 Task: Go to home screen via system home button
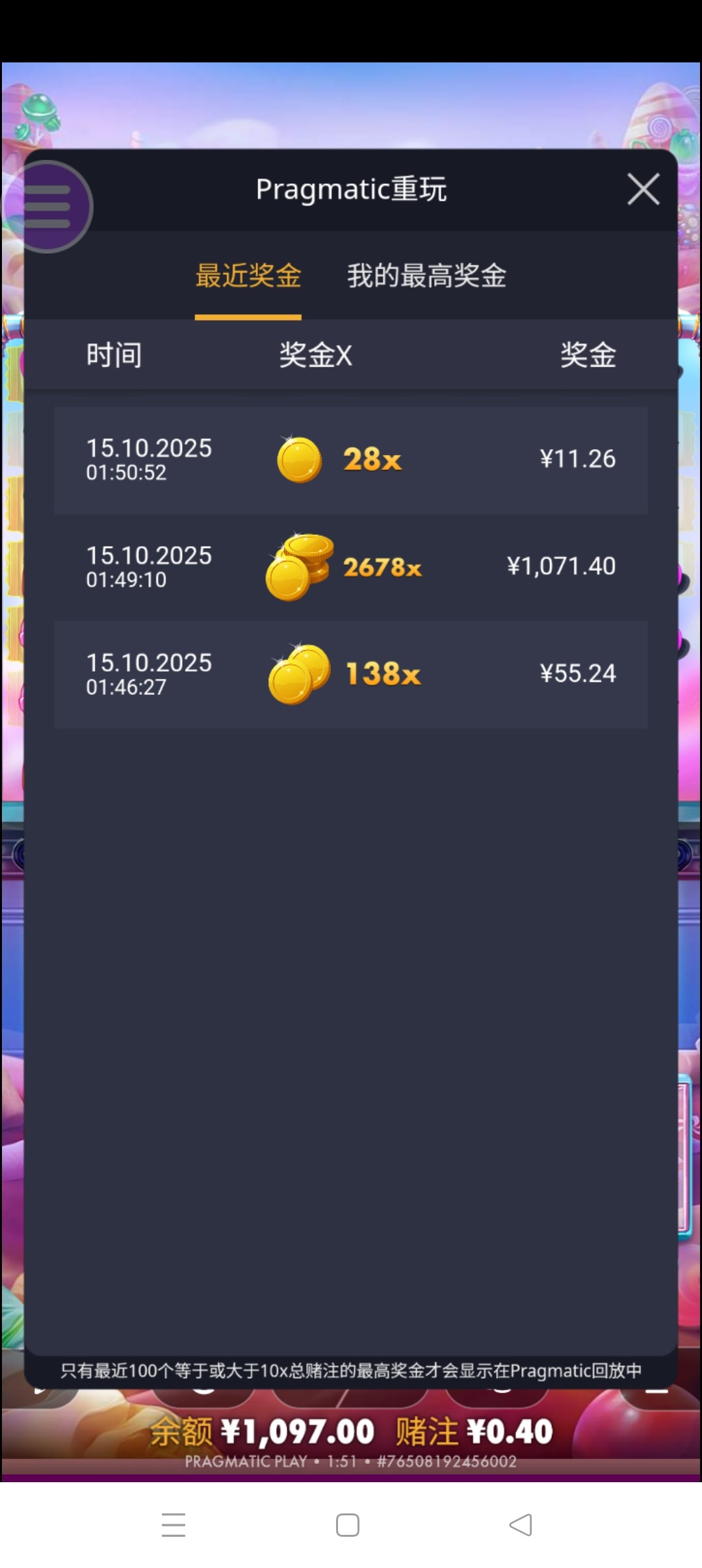click(x=348, y=1524)
